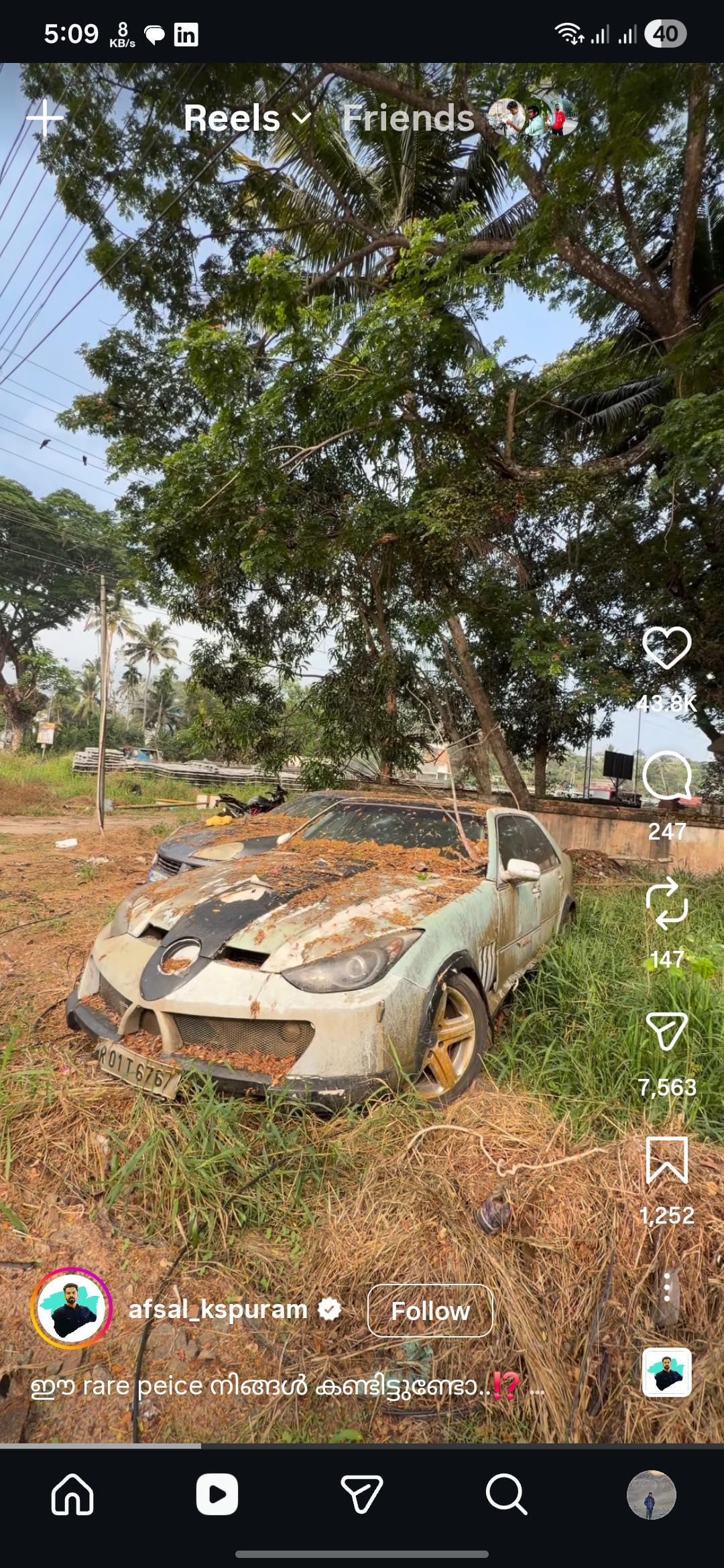Open the comments on this reel
This screenshot has width=724, height=1568.
point(666,775)
